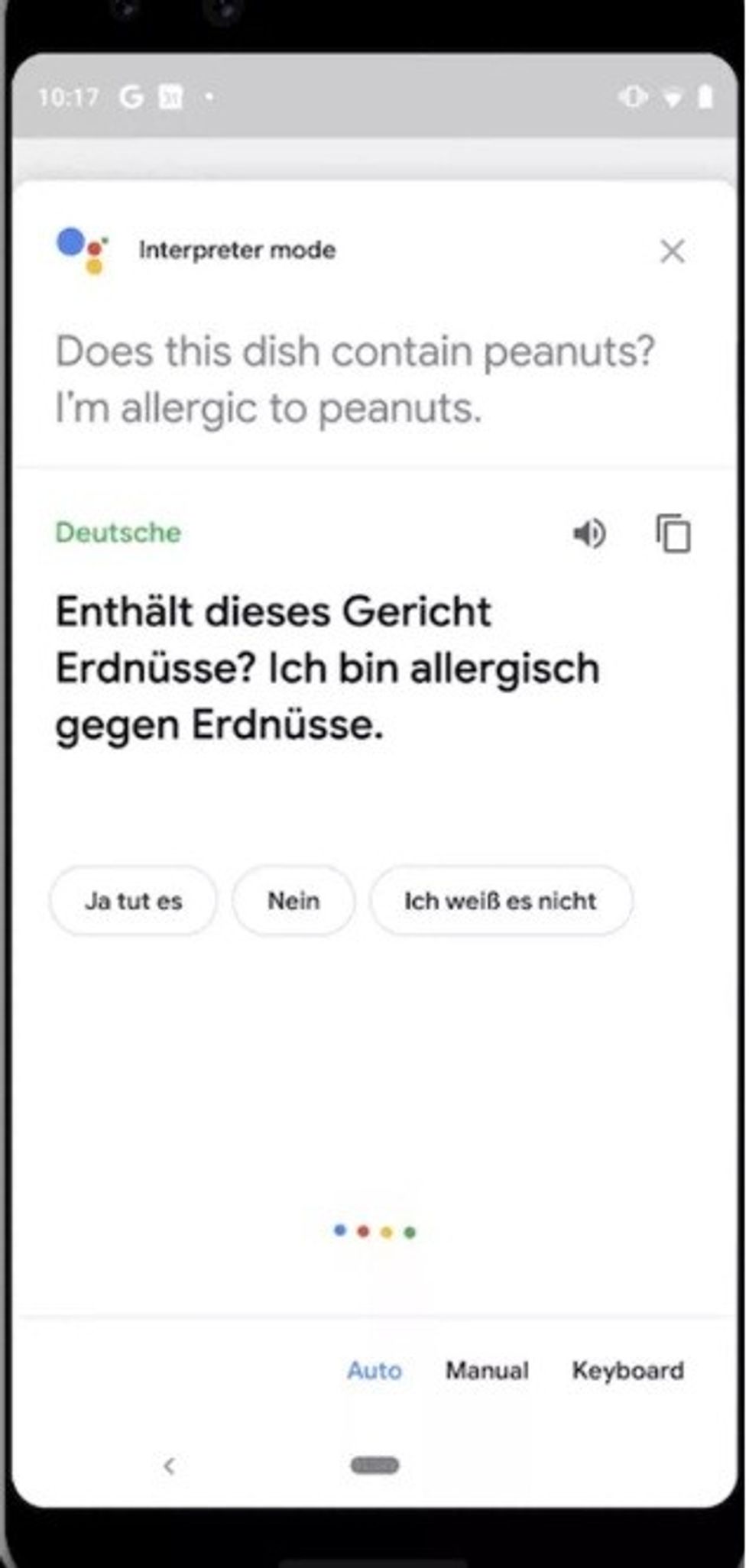
Task: Play the German translation aloud
Action: coord(588,533)
